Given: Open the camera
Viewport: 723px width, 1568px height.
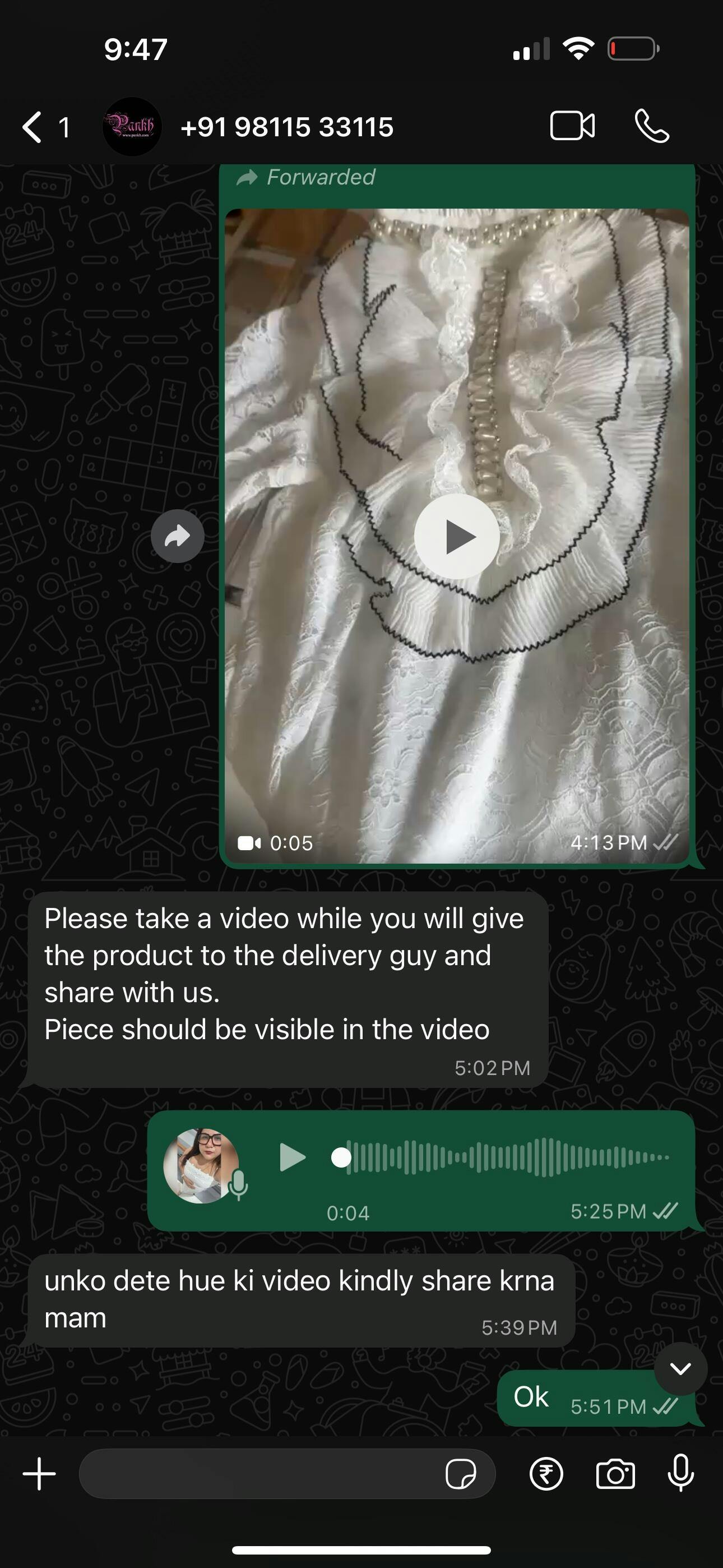Looking at the screenshot, I should point(615,1474).
